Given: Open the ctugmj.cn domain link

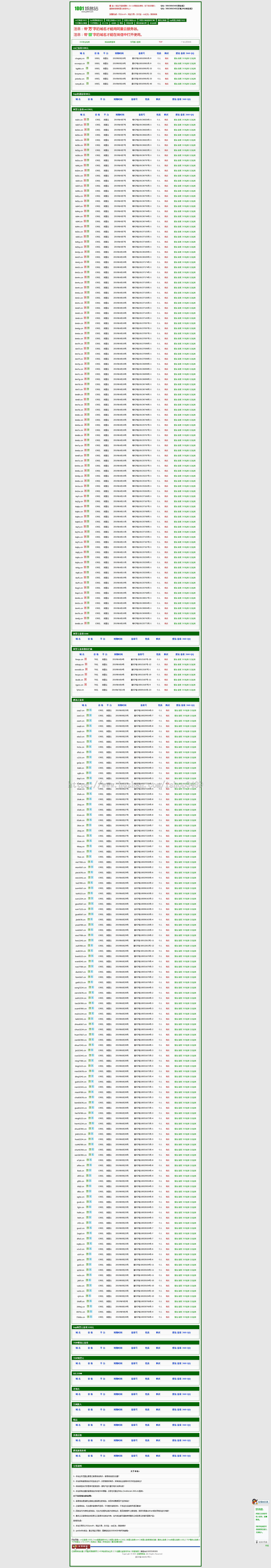Looking at the screenshot, I should click(79, 58).
